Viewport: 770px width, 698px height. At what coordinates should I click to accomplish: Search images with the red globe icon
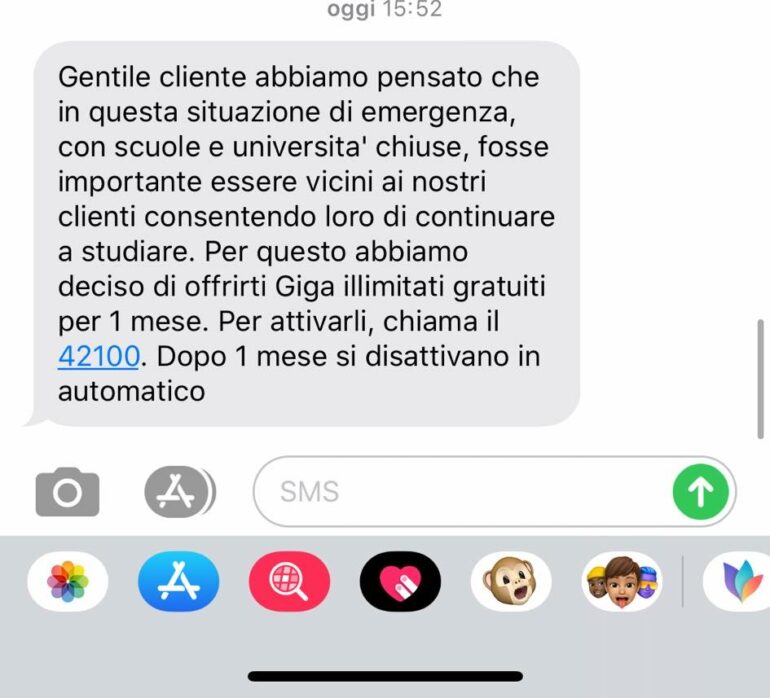click(x=289, y=582)
